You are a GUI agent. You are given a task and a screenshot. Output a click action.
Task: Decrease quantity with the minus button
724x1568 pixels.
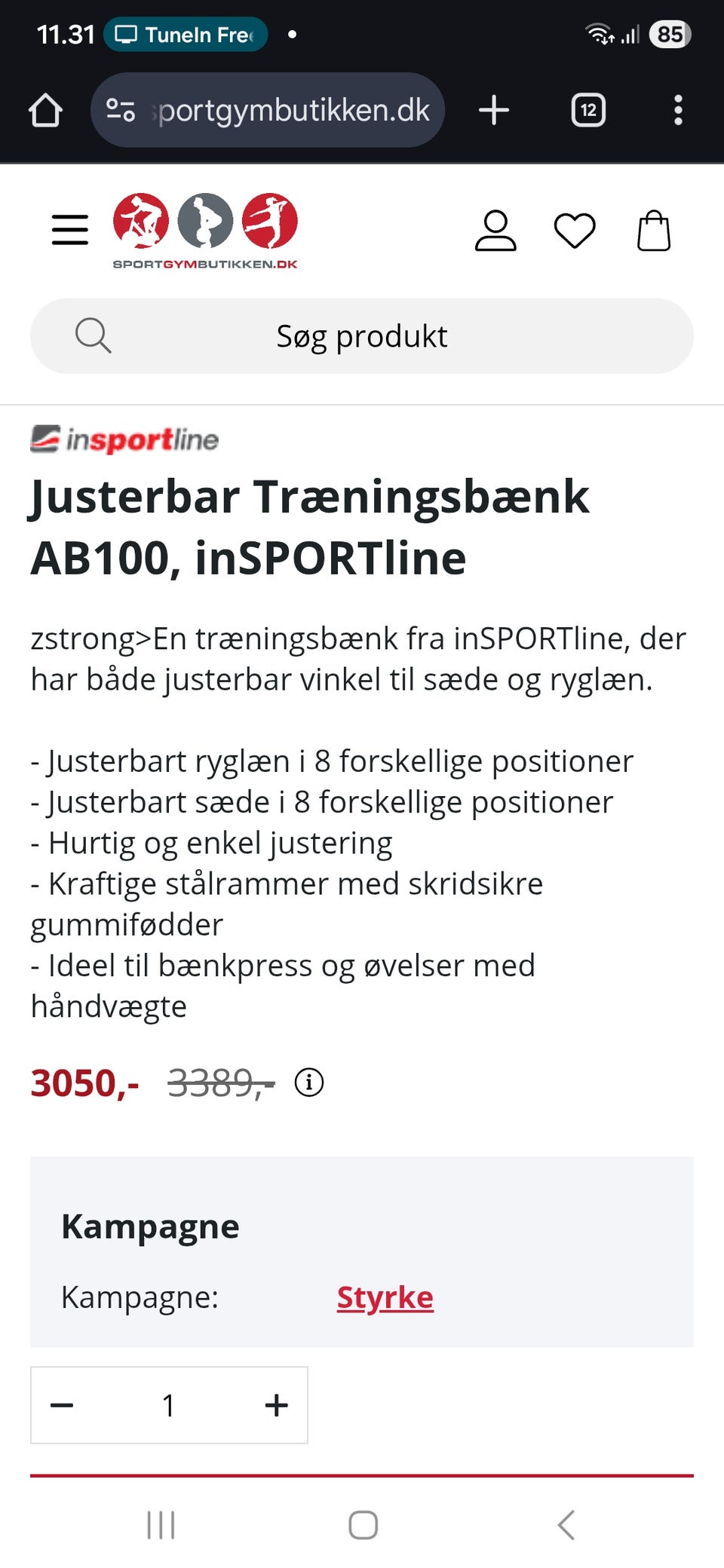click(x=62, y=1405)
